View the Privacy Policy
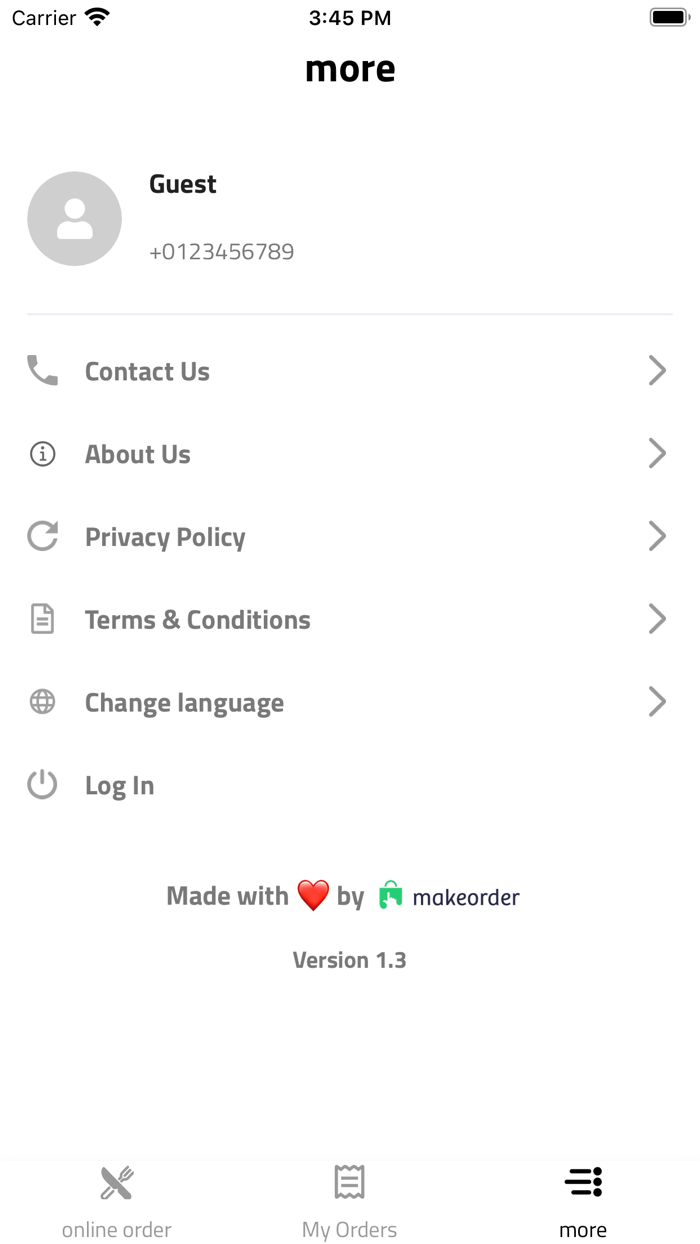 [349, 537]
